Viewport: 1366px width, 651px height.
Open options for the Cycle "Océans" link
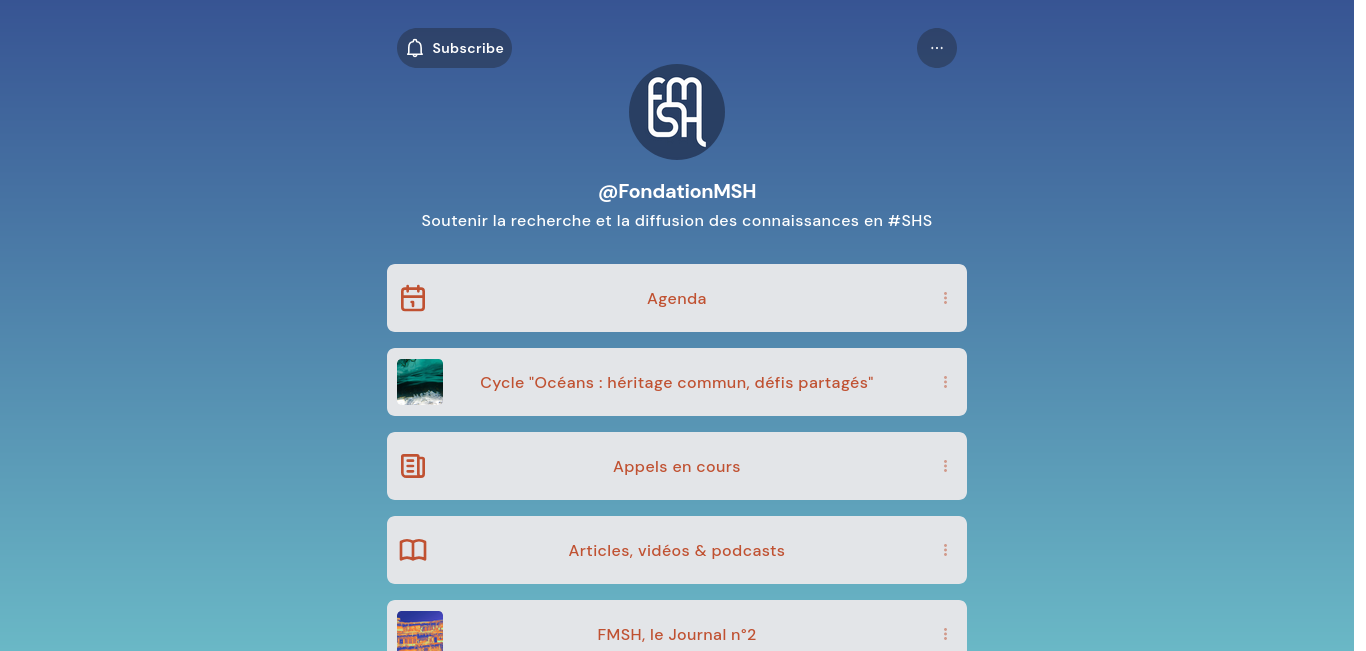[945, 382]
